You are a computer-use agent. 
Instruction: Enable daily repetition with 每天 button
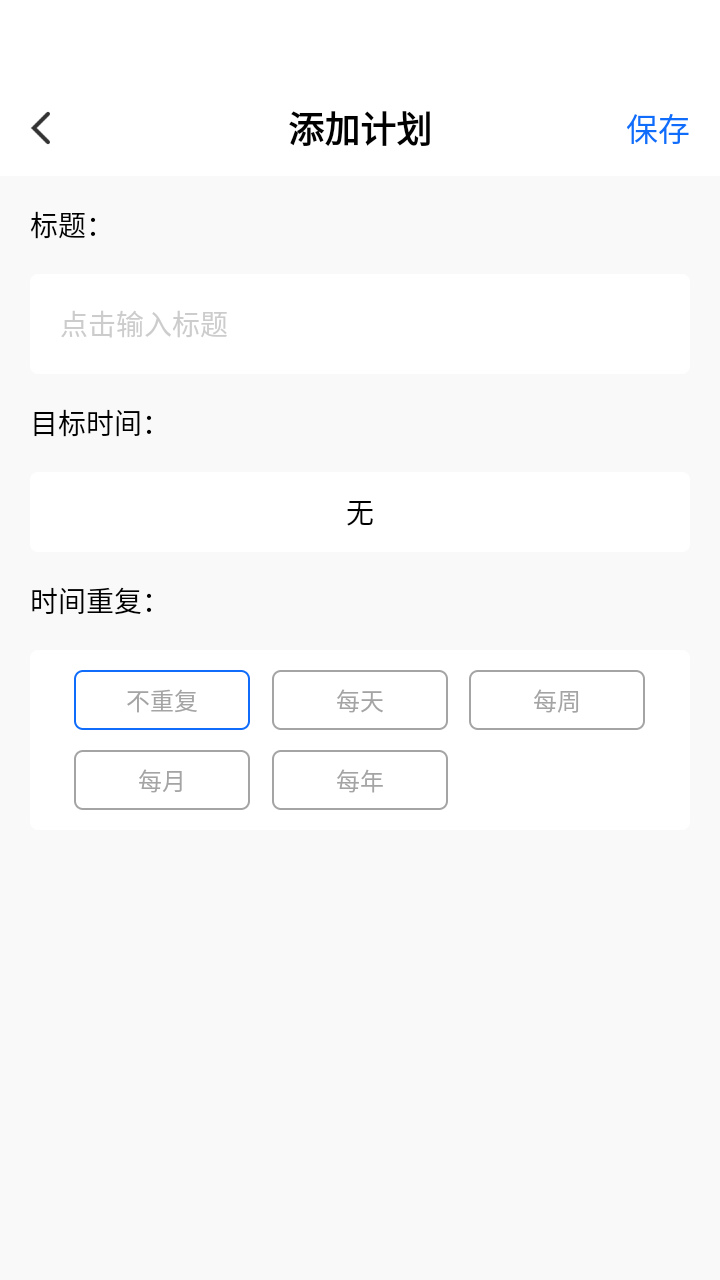click(x=359, y=700)
